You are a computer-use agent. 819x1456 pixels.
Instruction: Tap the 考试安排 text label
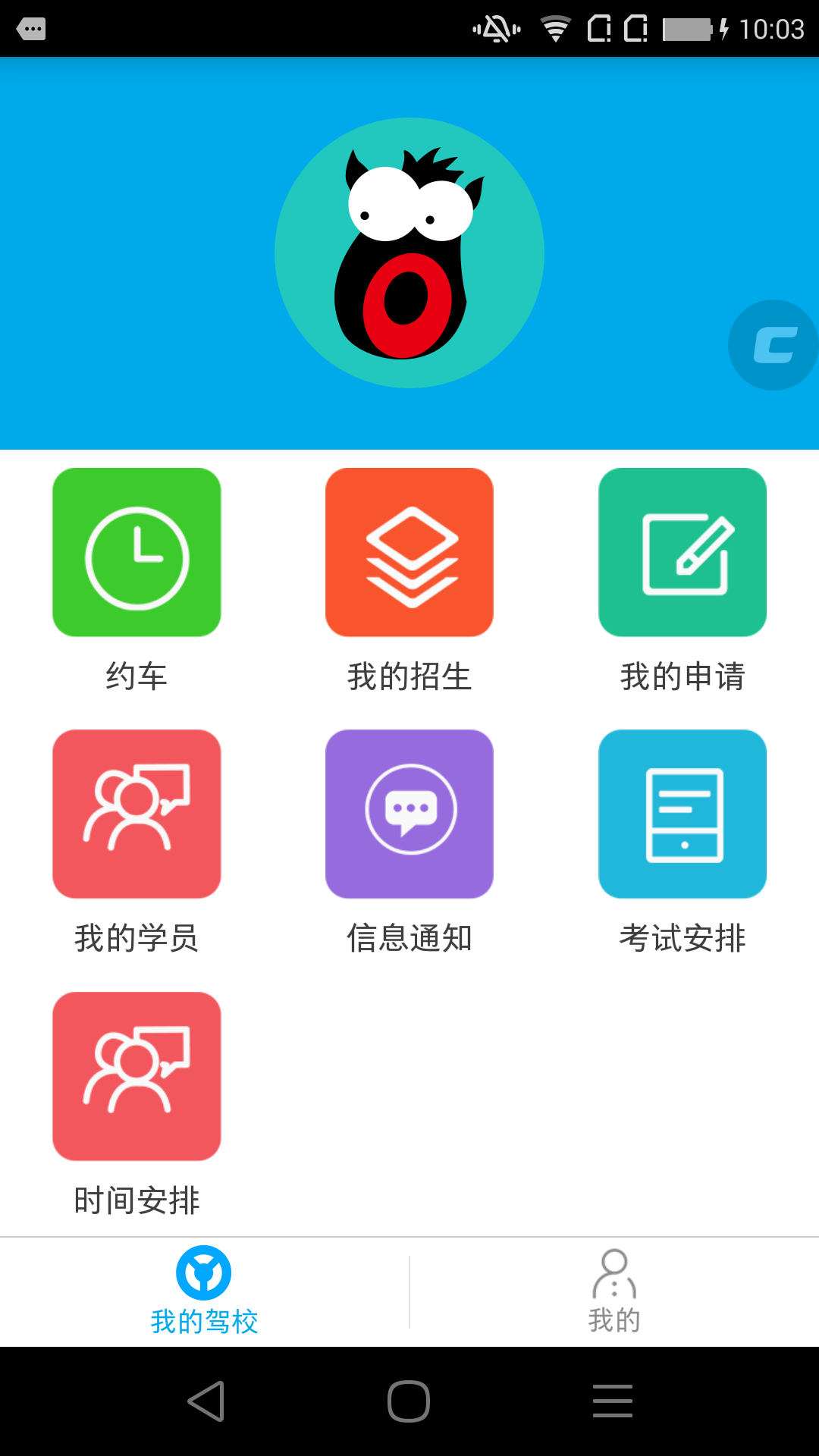(x=682, y=938)
